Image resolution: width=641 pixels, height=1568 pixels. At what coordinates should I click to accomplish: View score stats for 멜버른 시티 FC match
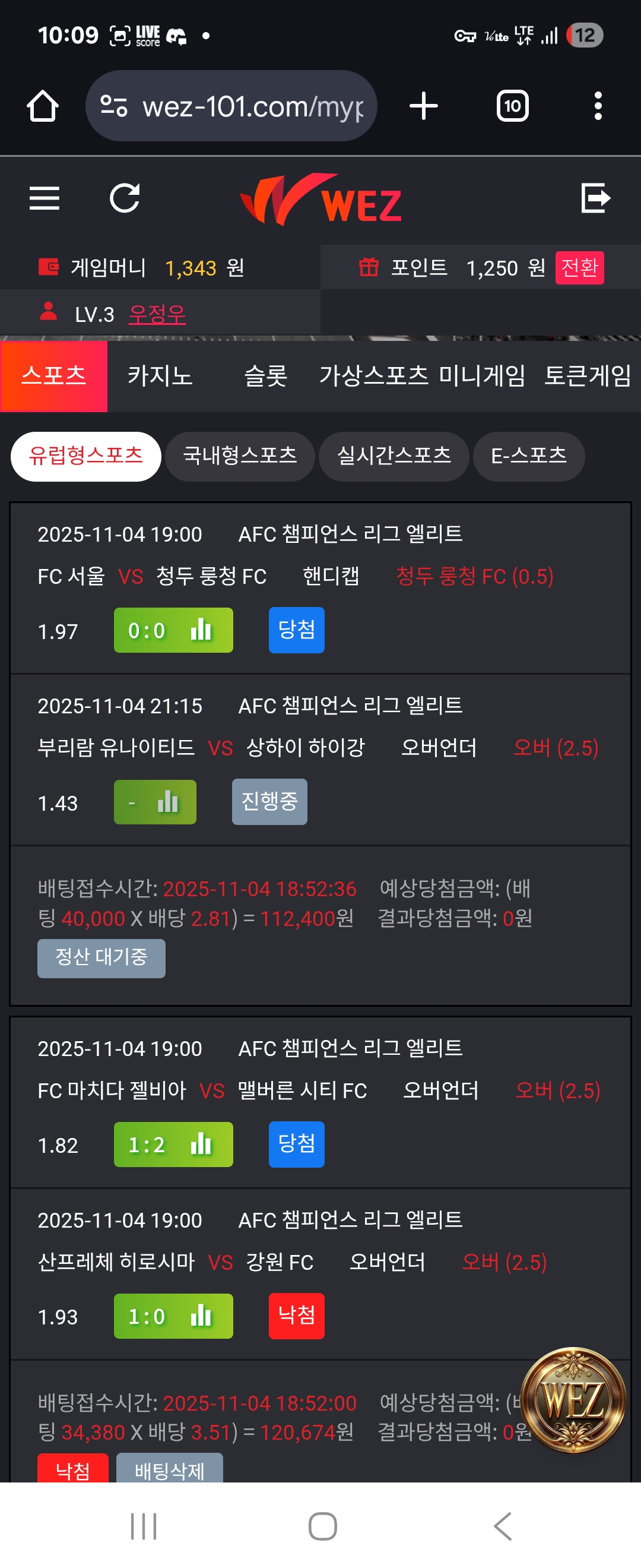pos(173,1145)
